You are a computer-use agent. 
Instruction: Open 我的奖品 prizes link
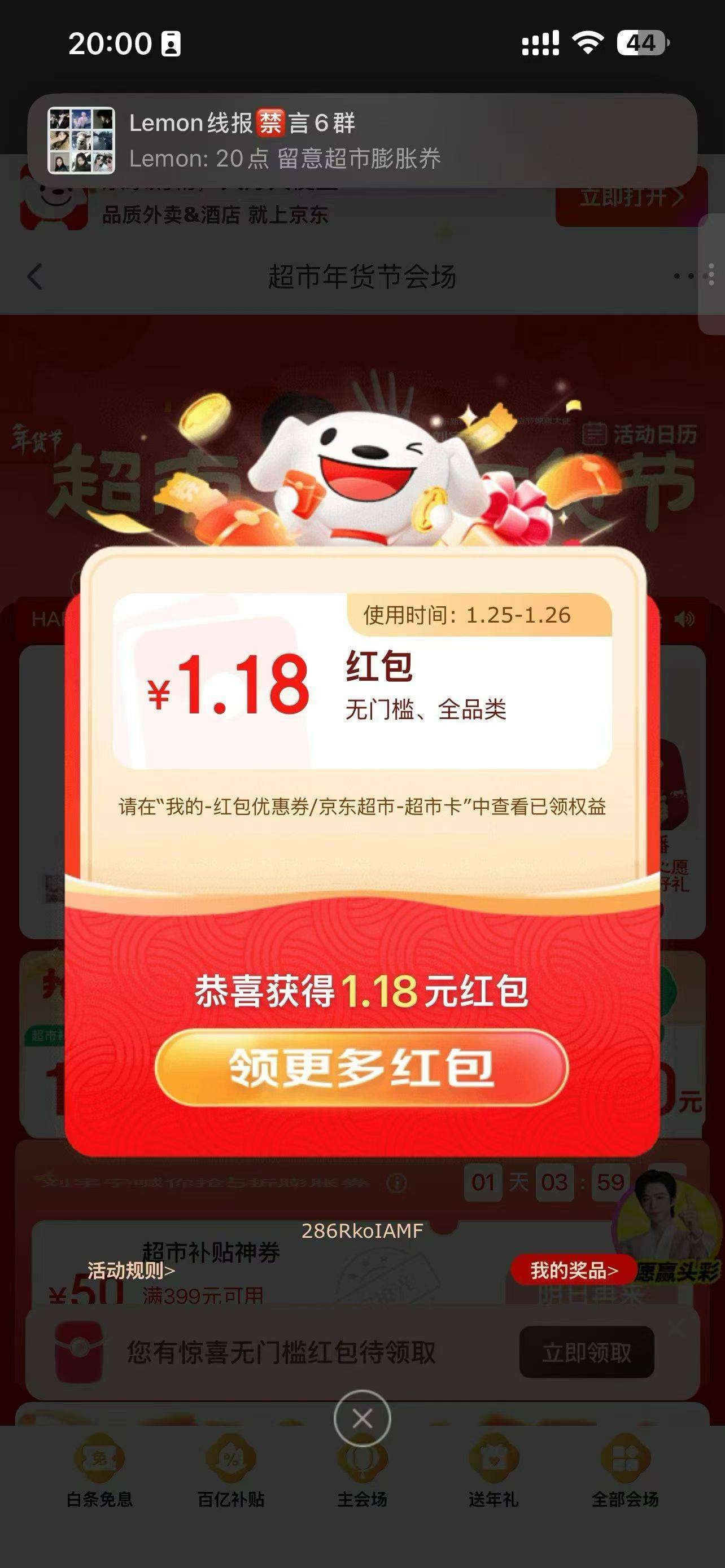573,1271
